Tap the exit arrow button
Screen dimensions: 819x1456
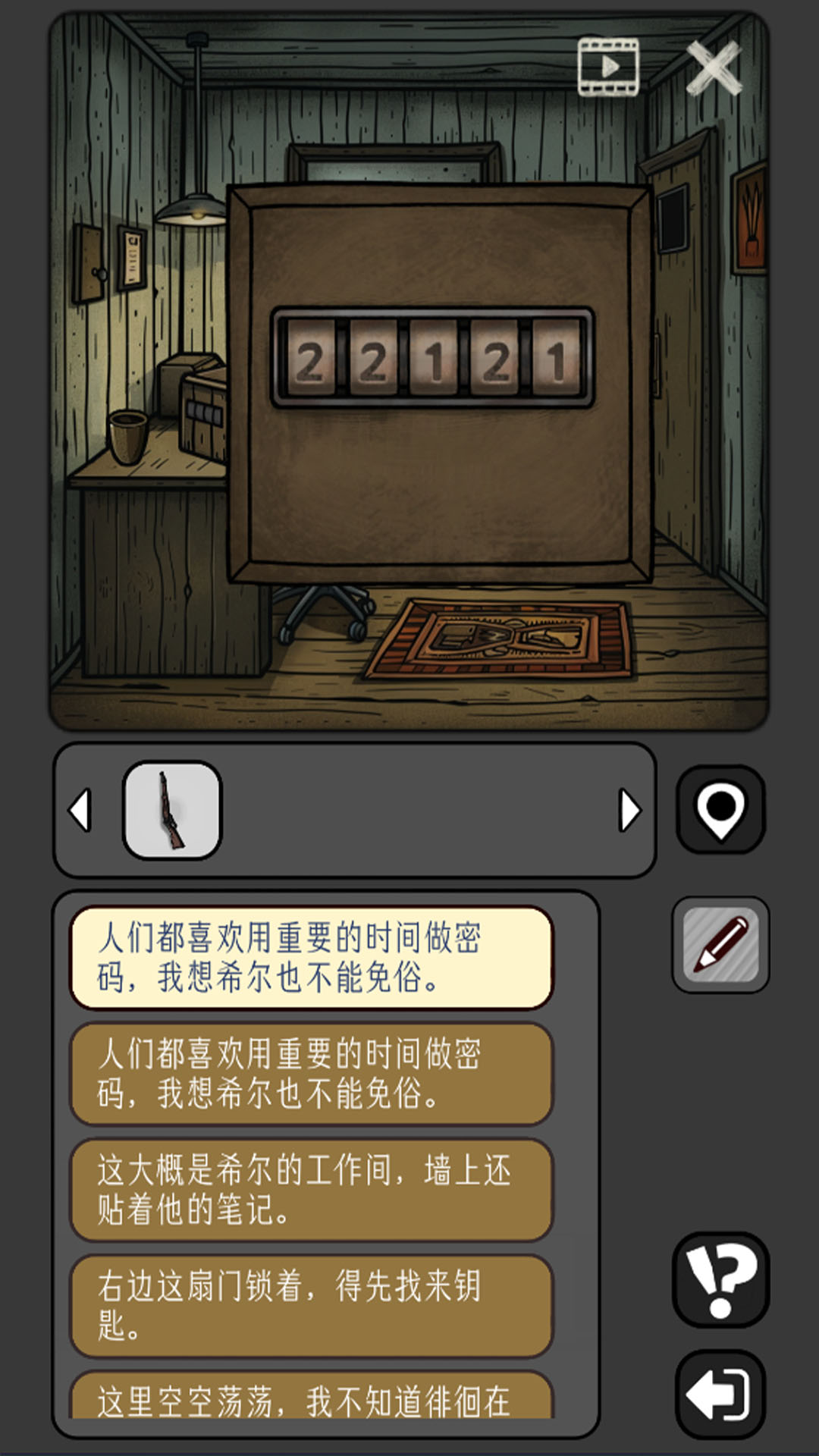(x=720, y=1394)
